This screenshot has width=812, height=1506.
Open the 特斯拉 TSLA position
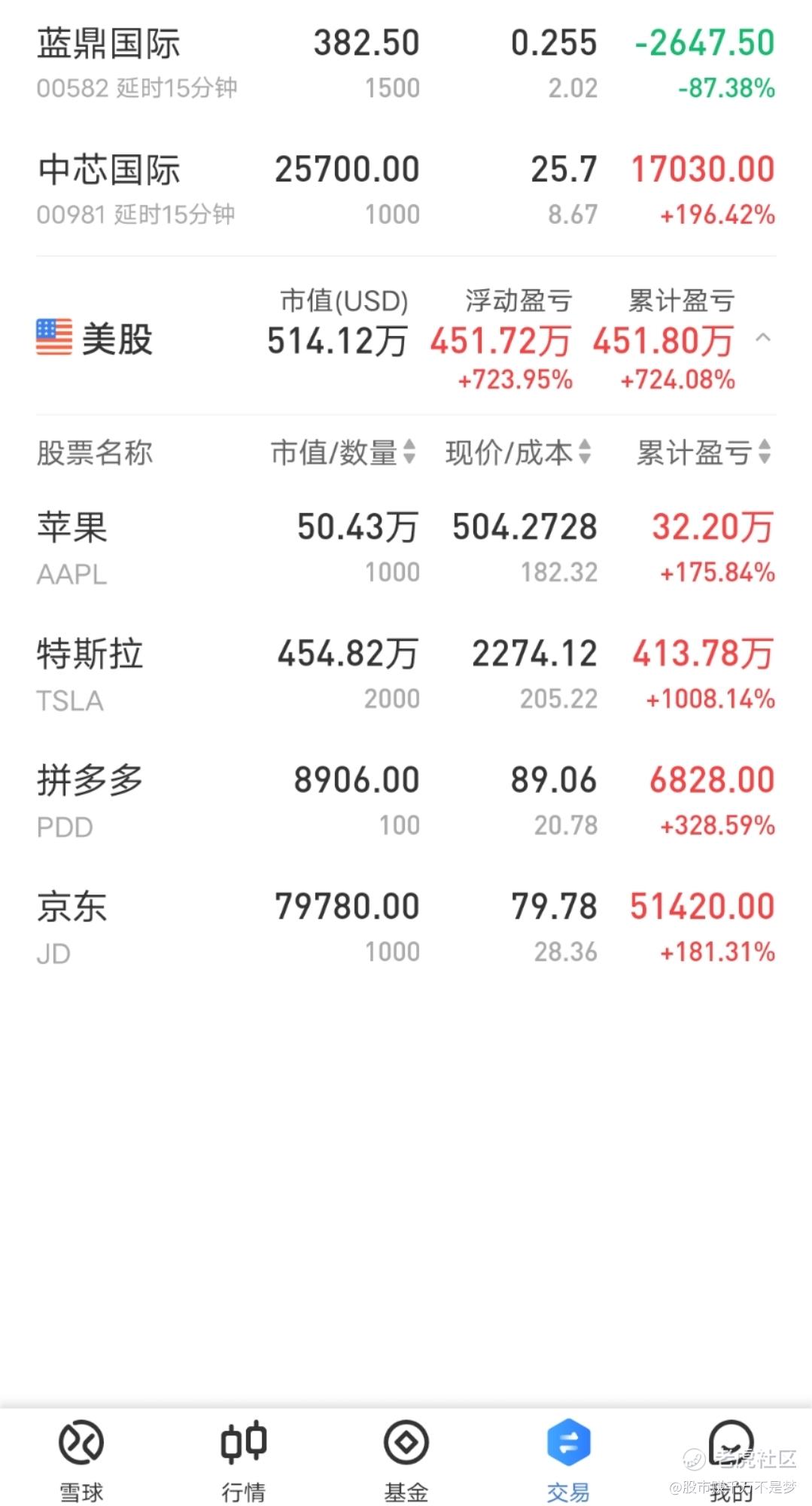(406, 674)
